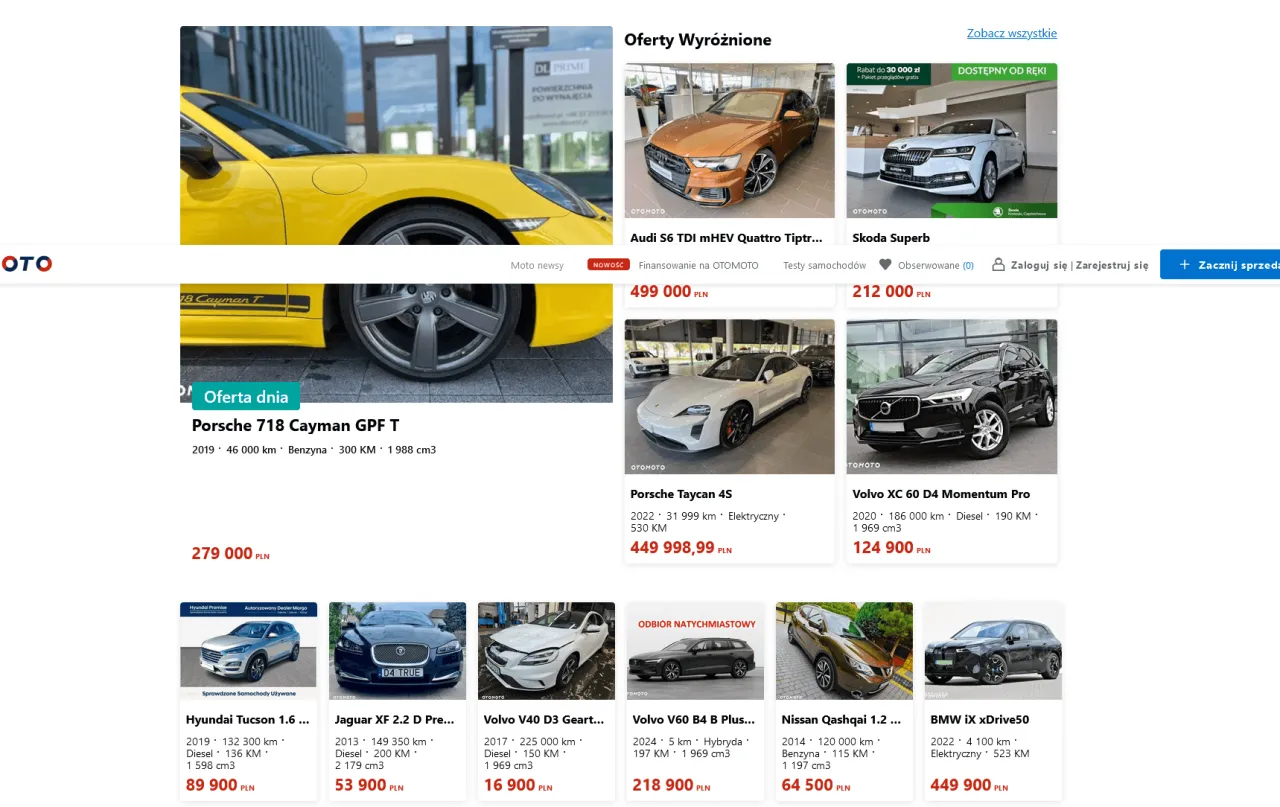
Task: Open the Obserwowane favorites list
Action: tap(927, 265)
